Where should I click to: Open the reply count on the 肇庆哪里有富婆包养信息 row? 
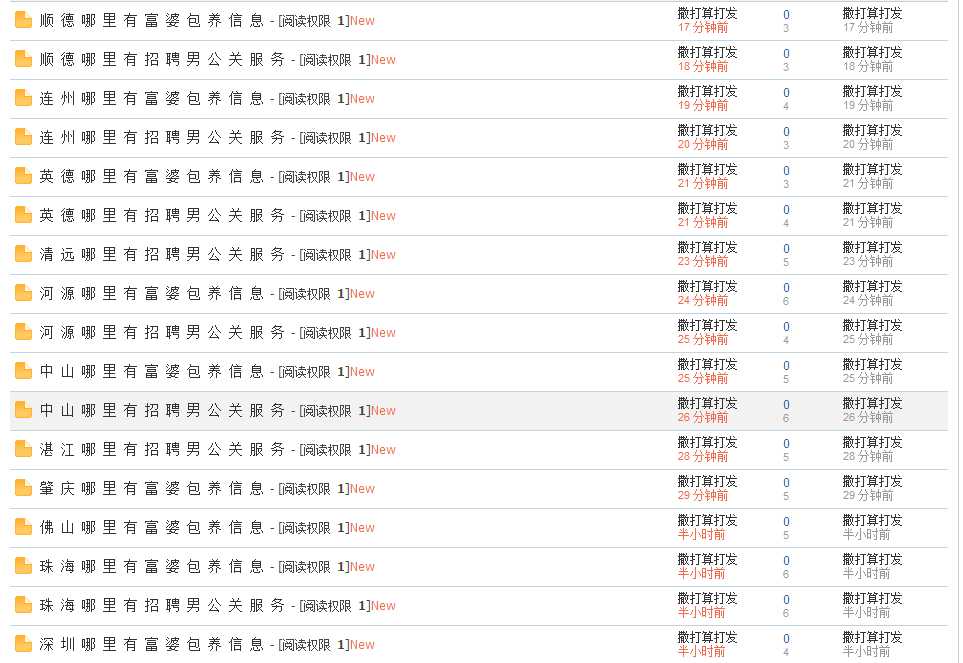(x=786, y=483)
